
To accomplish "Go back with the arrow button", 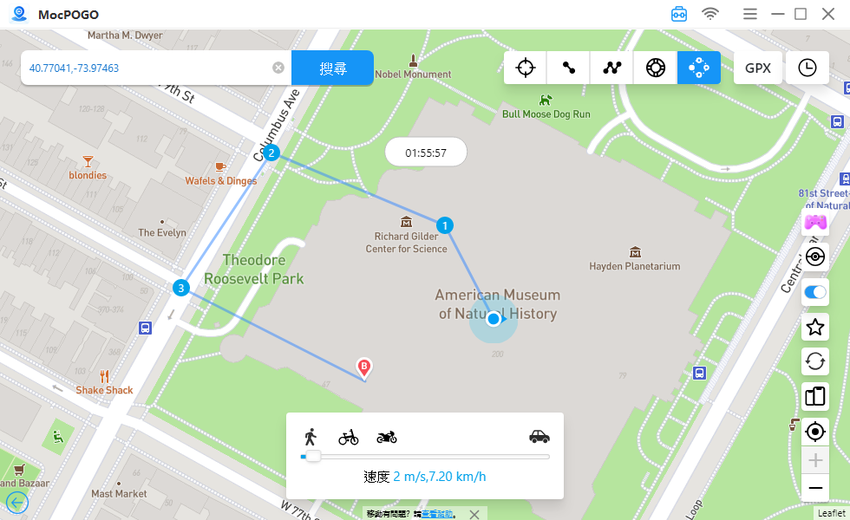I will click(x=17, y=502).
